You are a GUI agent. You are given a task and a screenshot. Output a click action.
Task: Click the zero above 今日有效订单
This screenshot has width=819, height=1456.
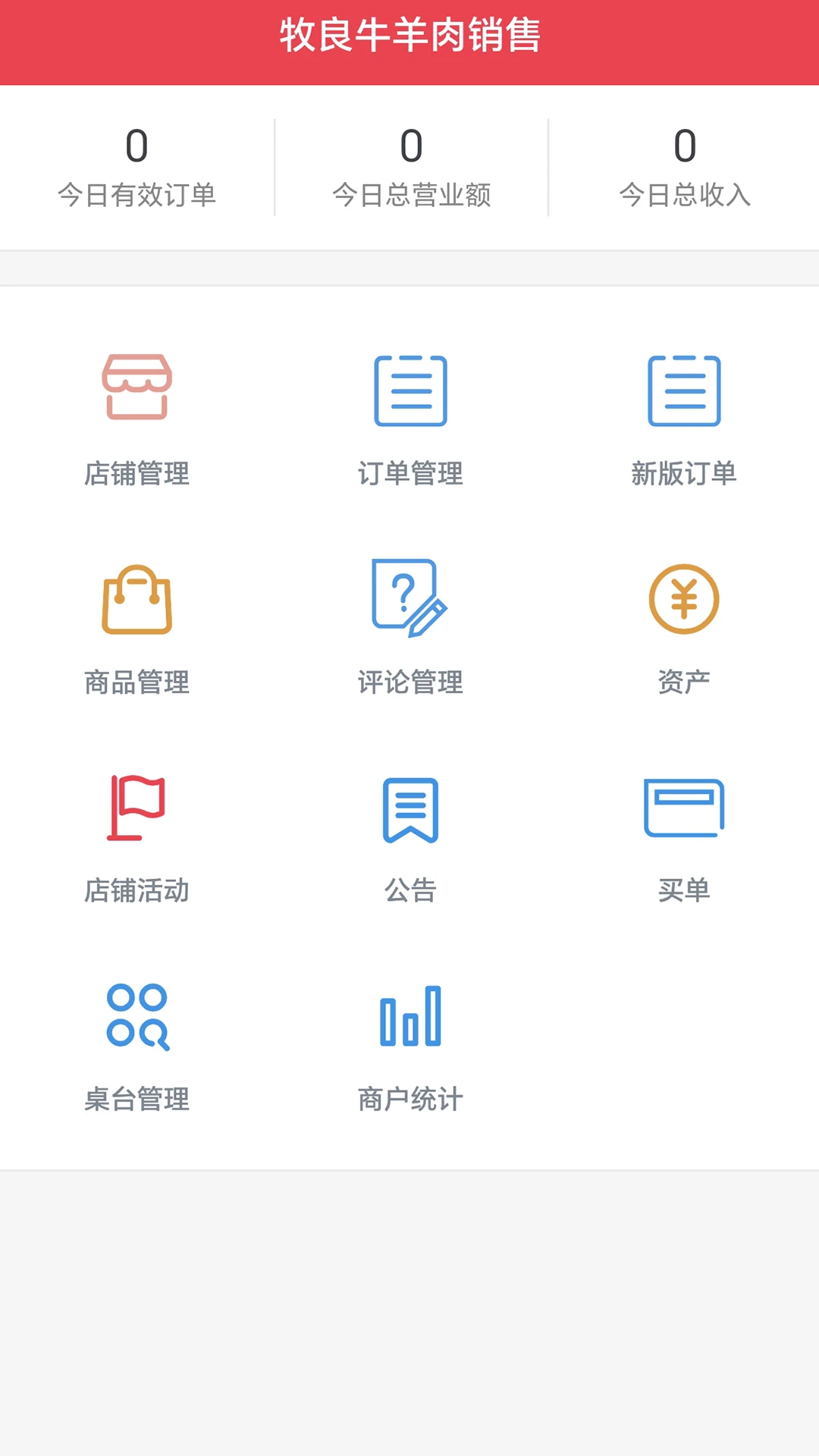[137, 146]
